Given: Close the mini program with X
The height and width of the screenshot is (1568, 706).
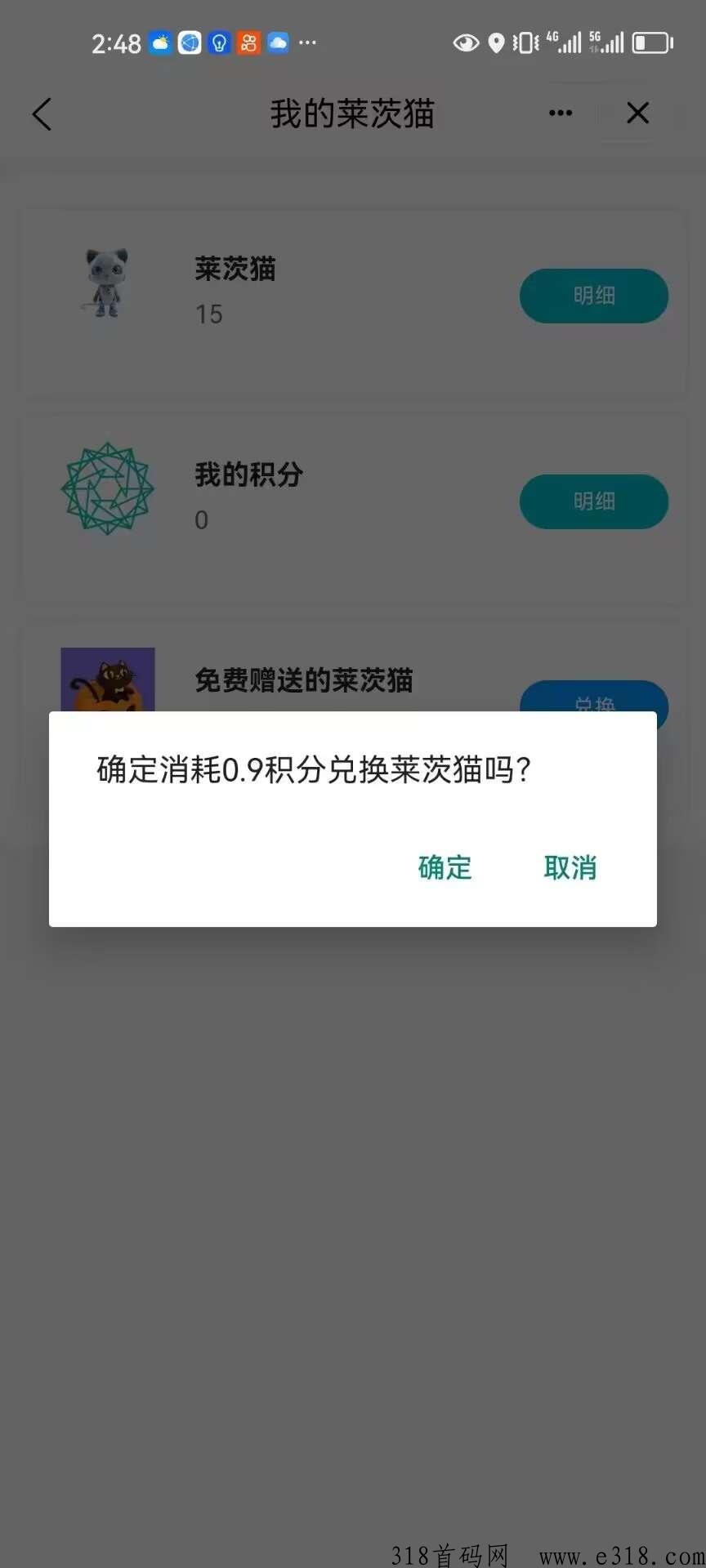Looking at the screenshot, I should point(638,113).
